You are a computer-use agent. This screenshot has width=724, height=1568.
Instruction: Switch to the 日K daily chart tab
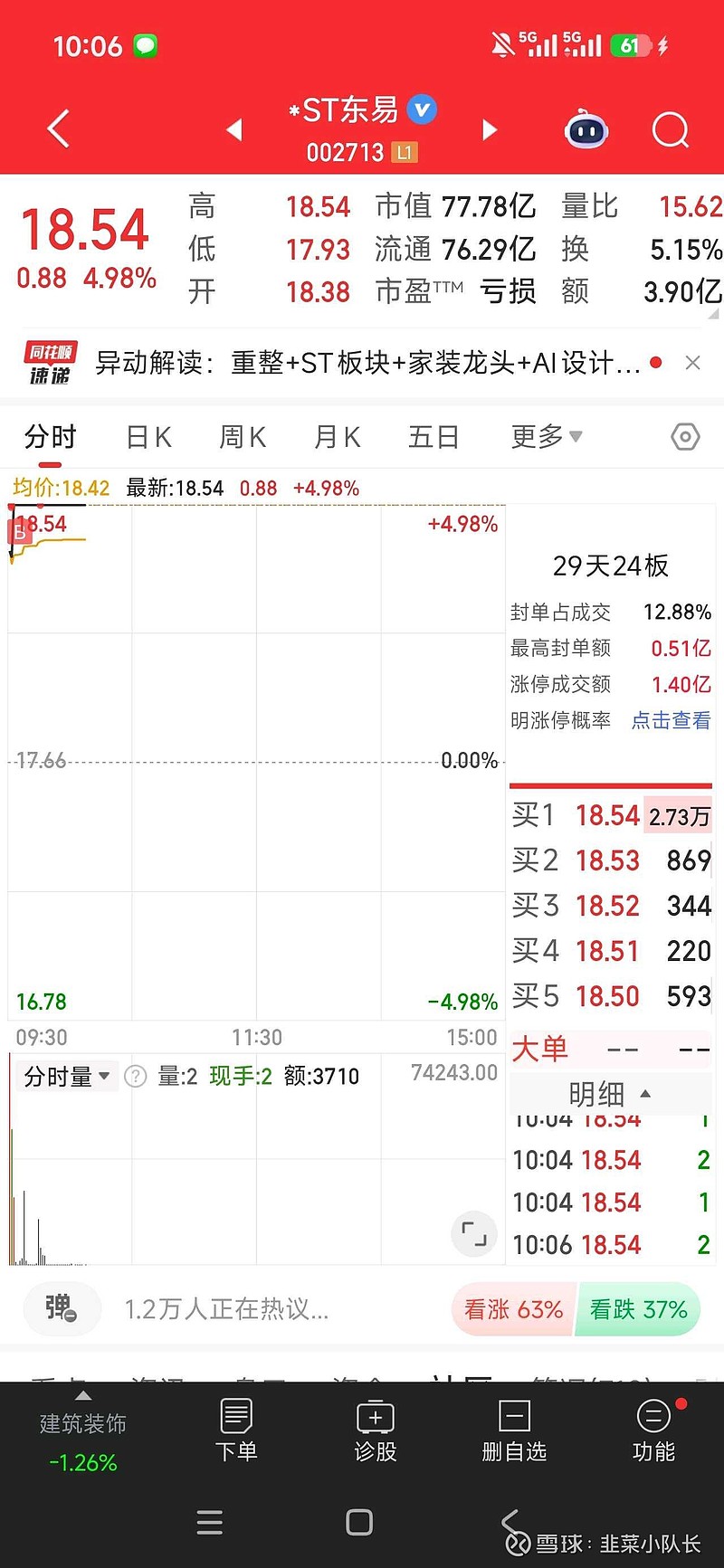(x=148, y=437)
